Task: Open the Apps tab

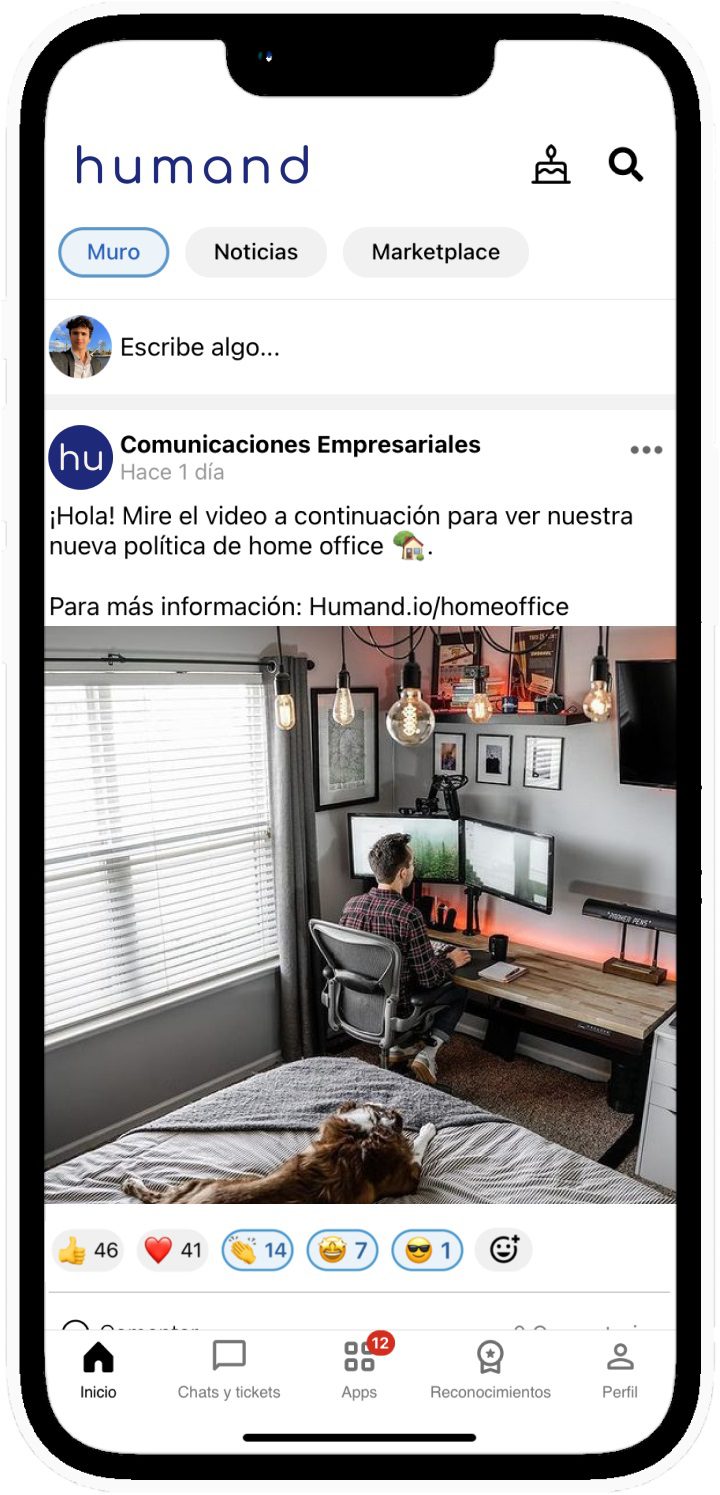Action: coord(360,1370)
